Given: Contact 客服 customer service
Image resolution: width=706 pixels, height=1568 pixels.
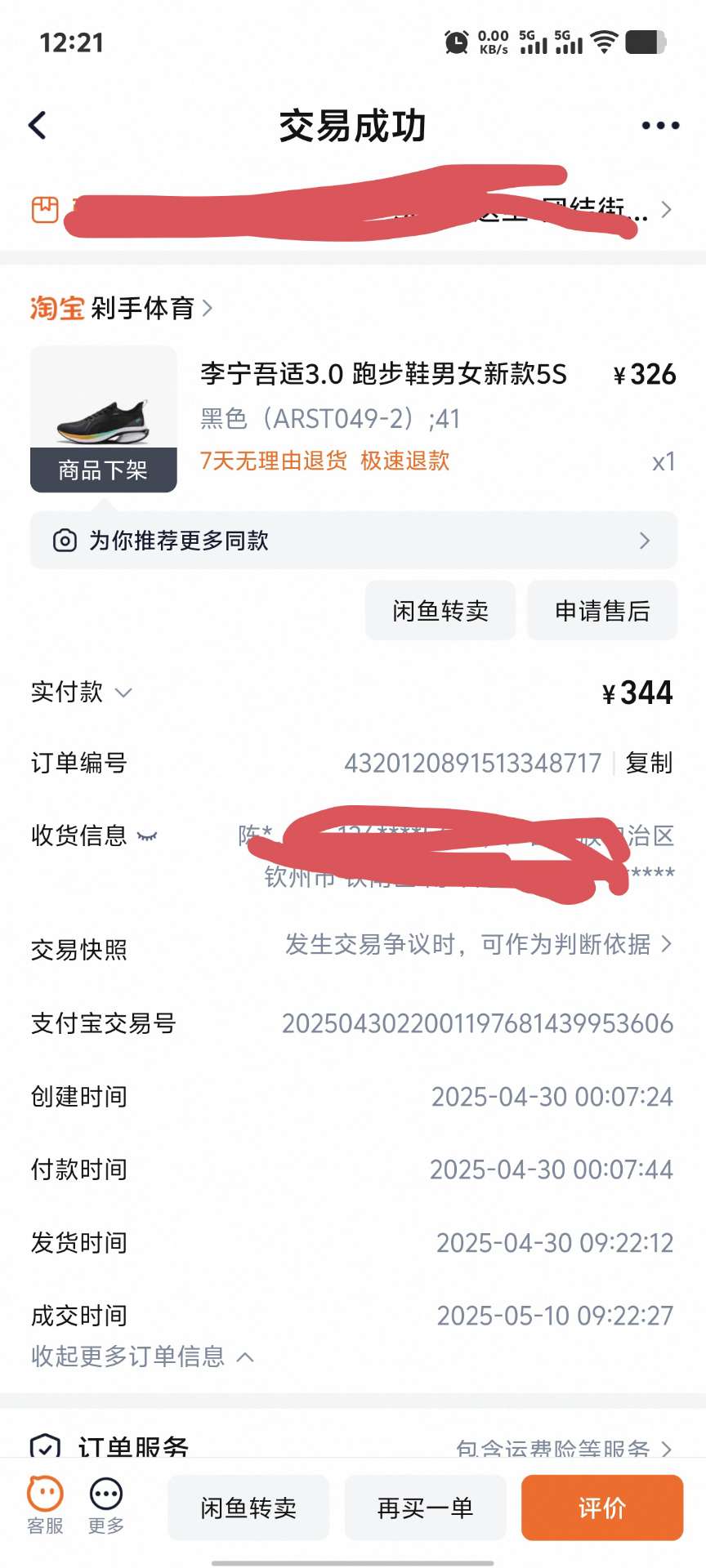Looking at the screenshot, I should pyautogui.click(x=45, y=1506).
